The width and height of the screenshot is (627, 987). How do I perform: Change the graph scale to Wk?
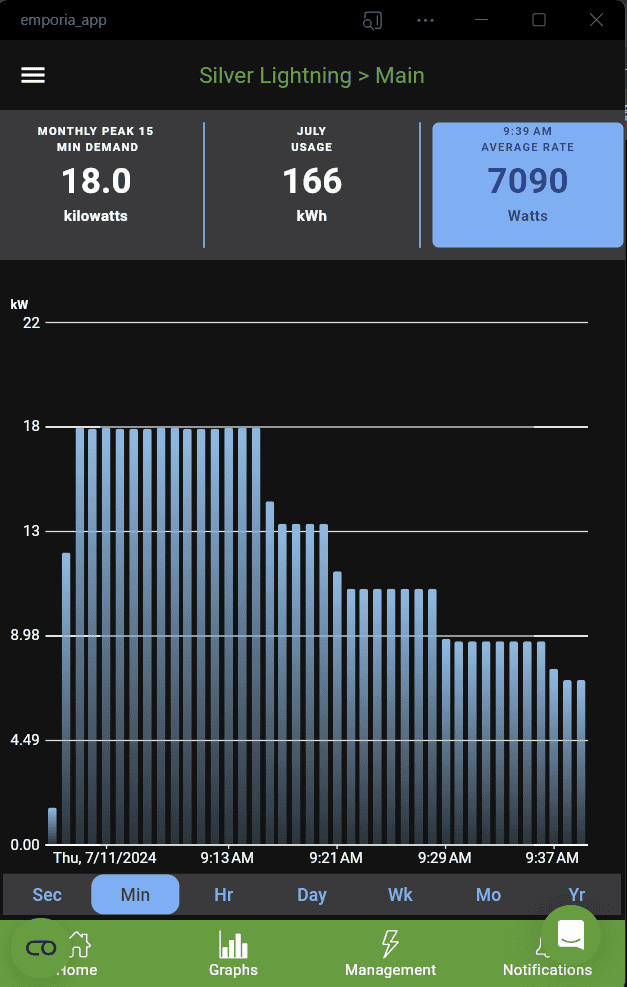400,894
